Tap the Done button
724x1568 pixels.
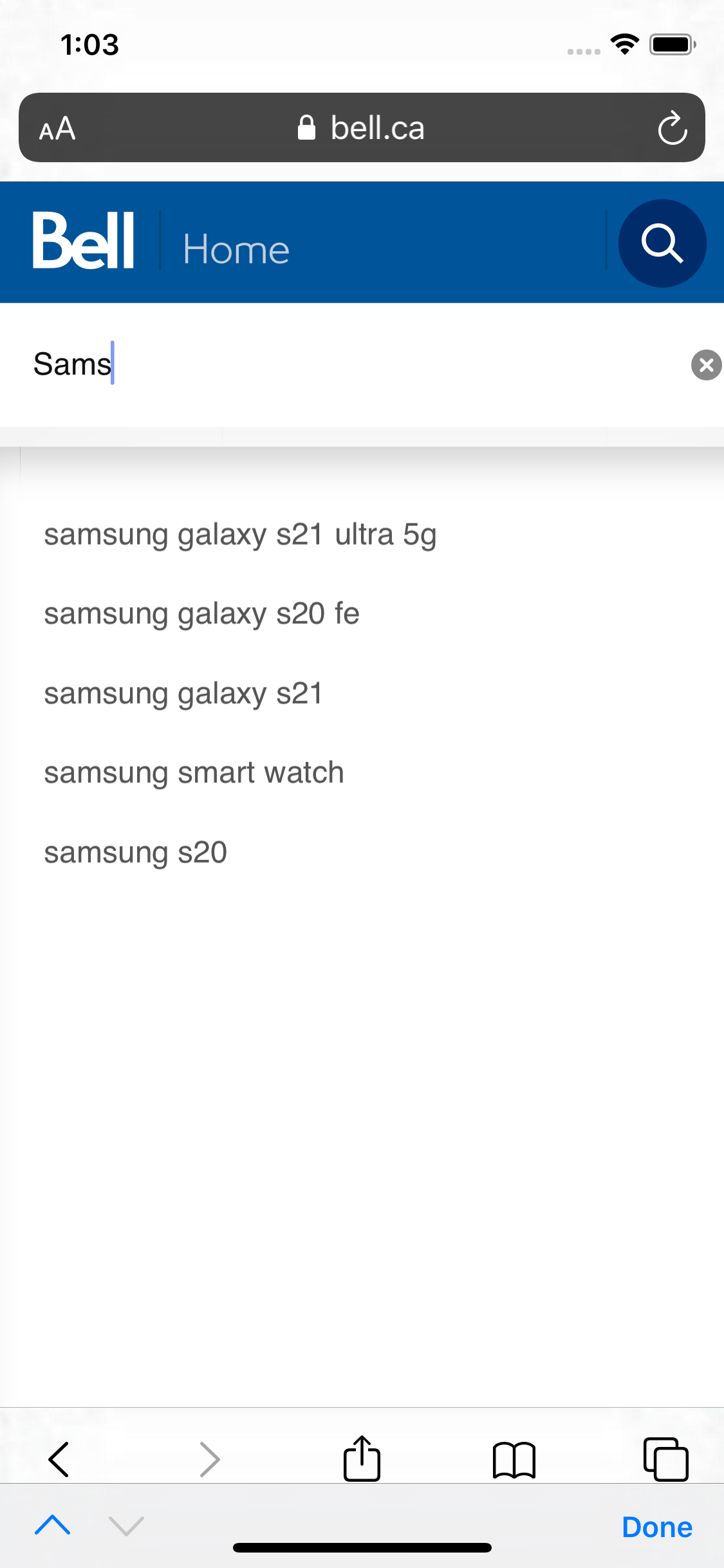point(657,1526)
